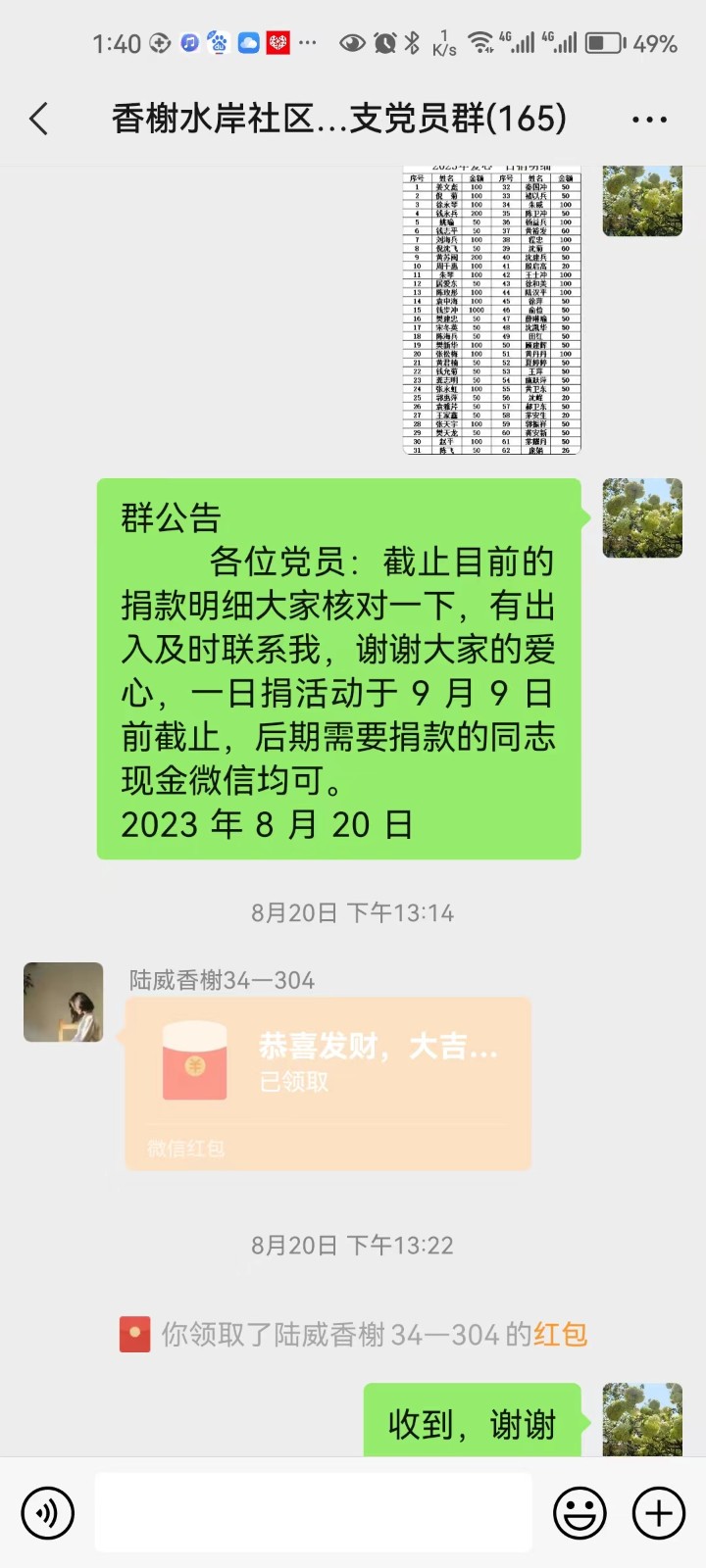Open the donation list spreadsheet image

click(x=491, y=310)
